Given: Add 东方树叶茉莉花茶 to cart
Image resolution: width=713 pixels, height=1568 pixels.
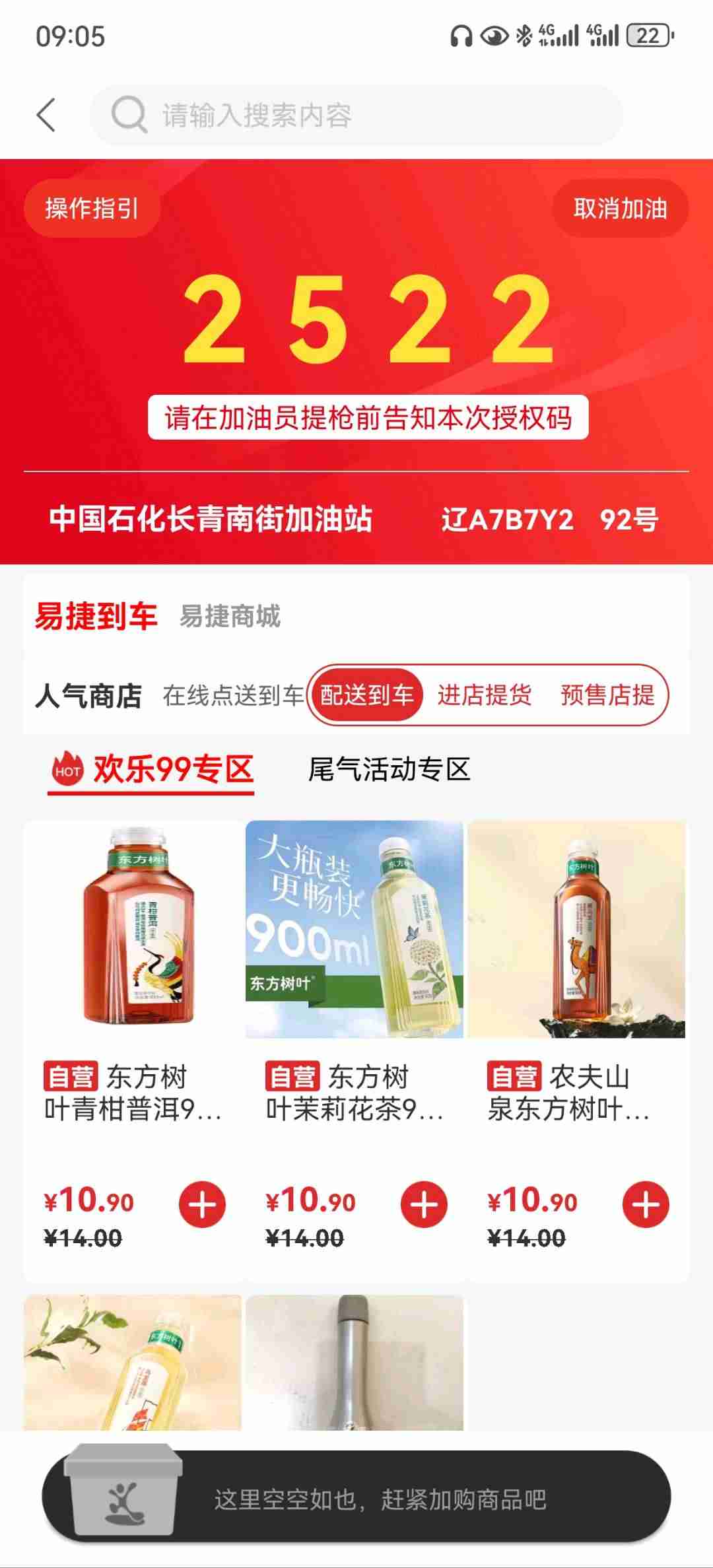Looking at the screenshot, I should pyautogui.click(x=424, y=1205).
